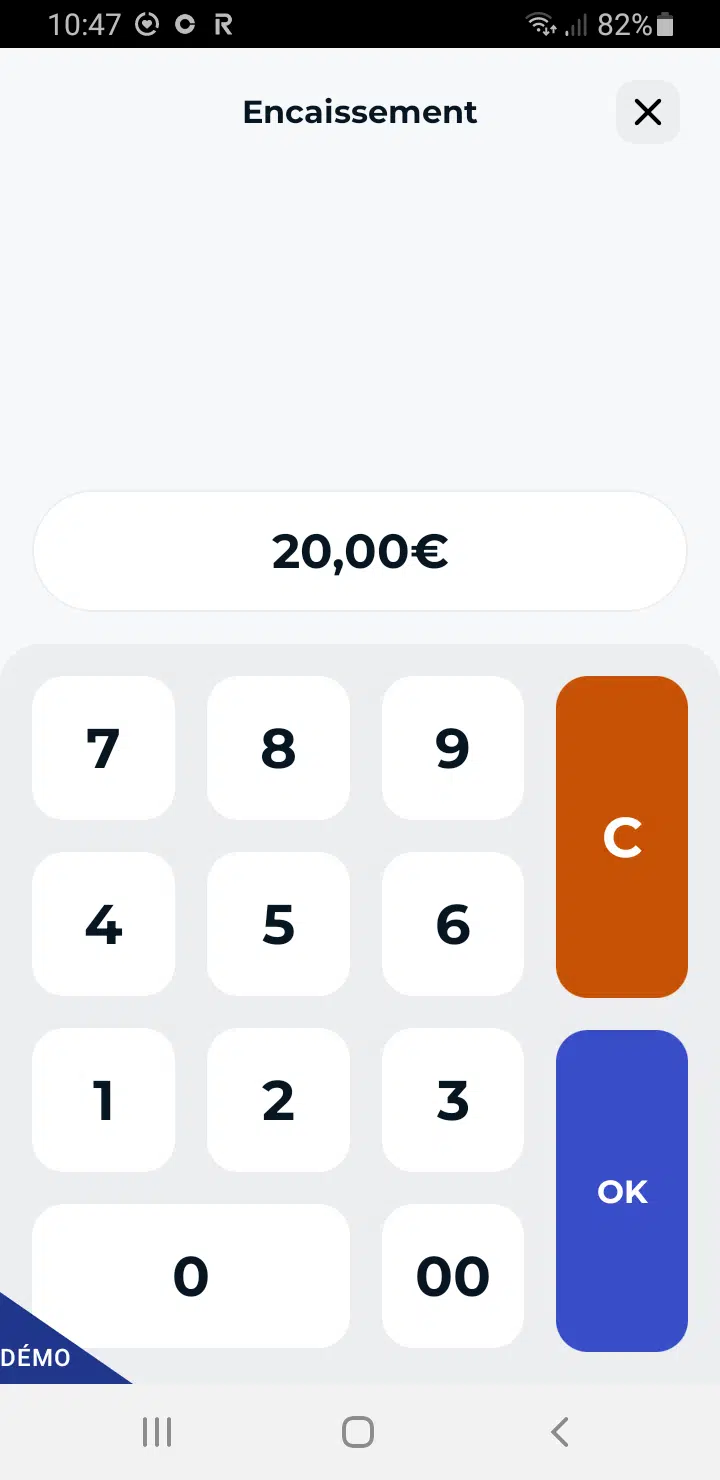This screenshot has width=720, height=1480.
Task: Dismiss the Encaissement screen
Action: coord(647,112)
